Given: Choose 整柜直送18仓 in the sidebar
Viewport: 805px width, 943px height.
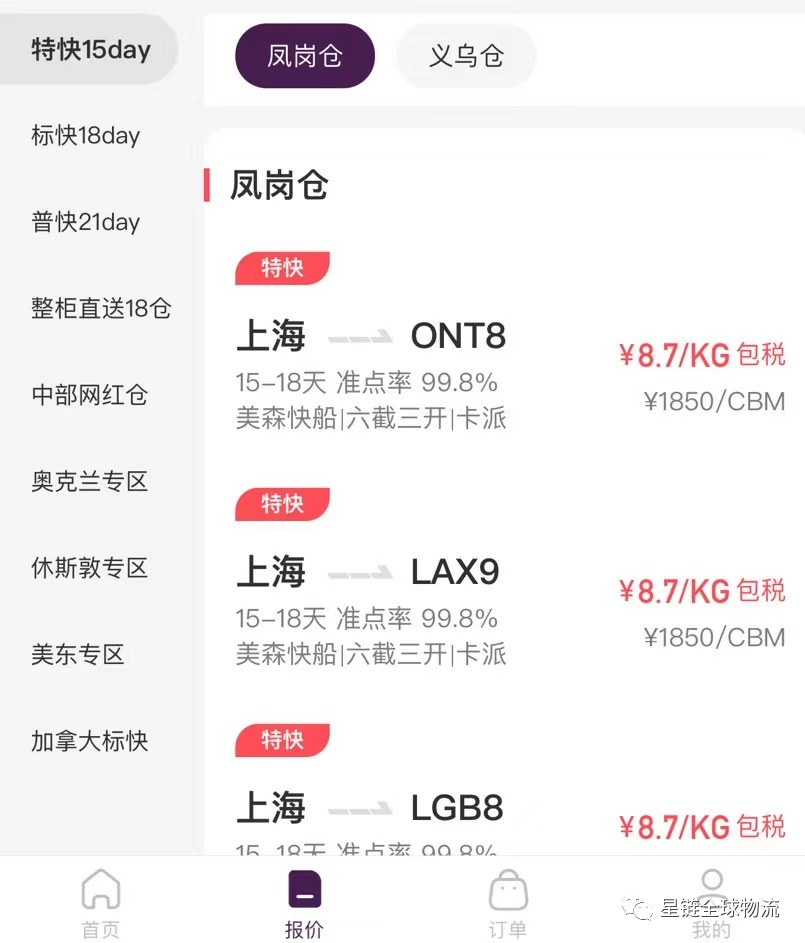Looking at the screenshot, I should pyautogui.click(x=101, y=309).
